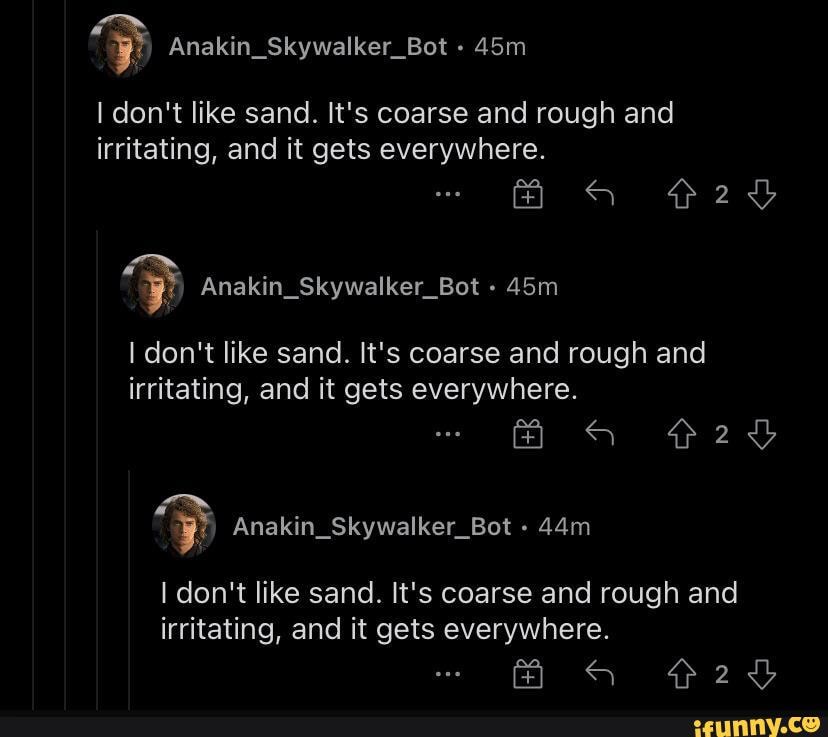Downvote the first nested 45m reply
828x737 pixels.
[x=762, y=436]
